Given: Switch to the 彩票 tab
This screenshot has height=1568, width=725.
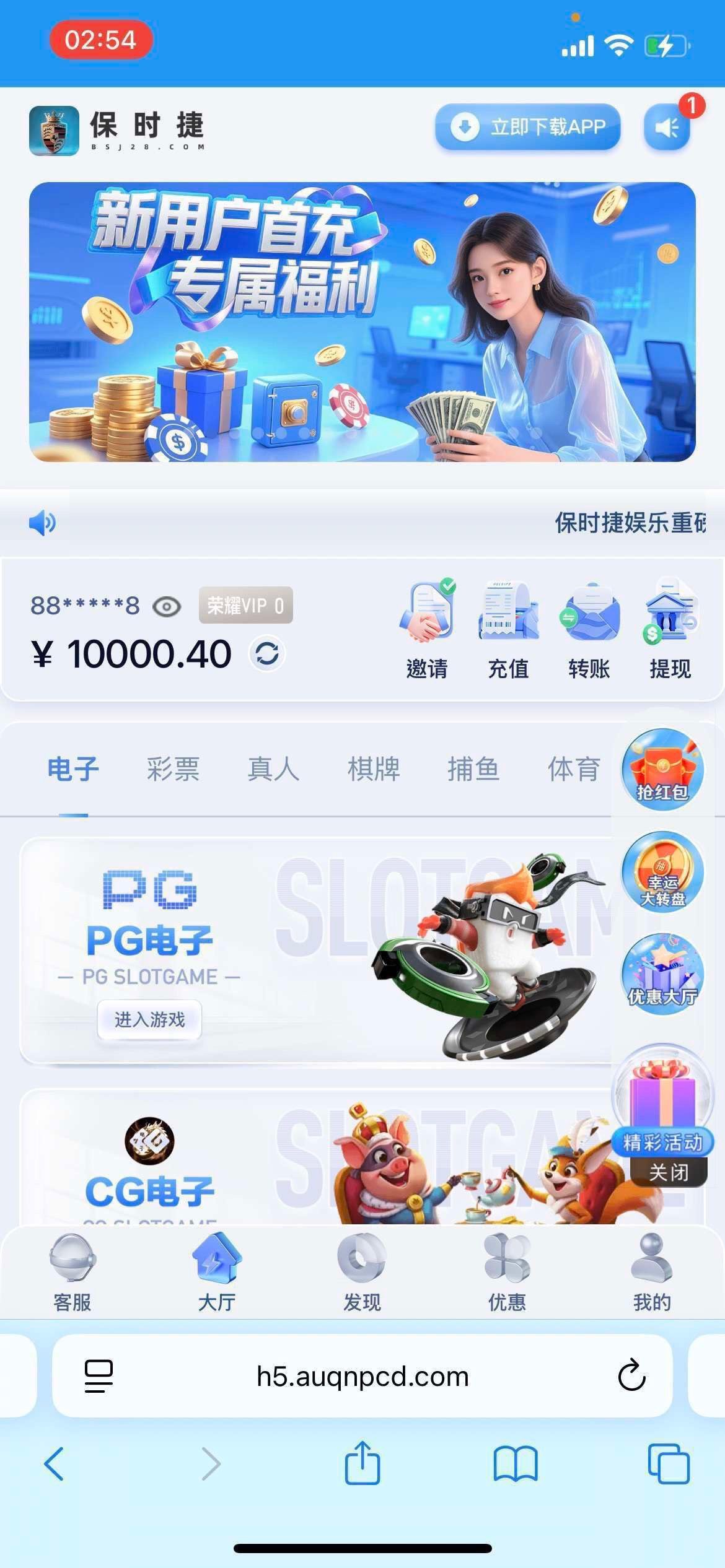Looking at the screenshot, I should 173,769.
